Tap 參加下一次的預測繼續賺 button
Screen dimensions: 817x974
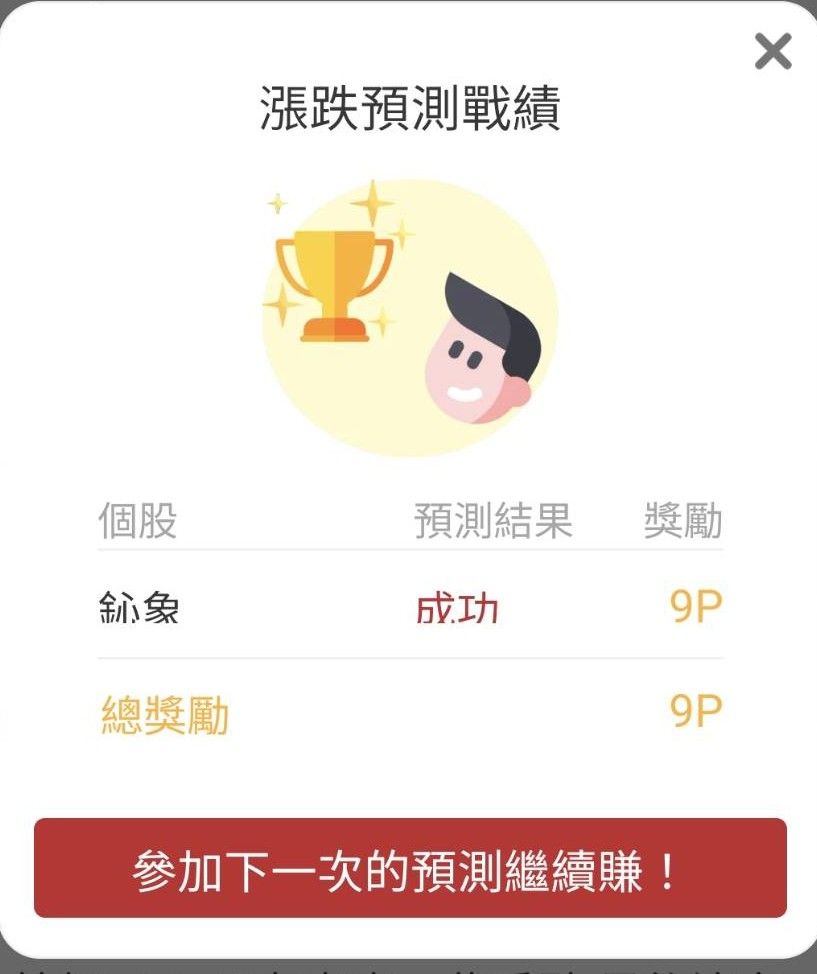click(410, 868)
